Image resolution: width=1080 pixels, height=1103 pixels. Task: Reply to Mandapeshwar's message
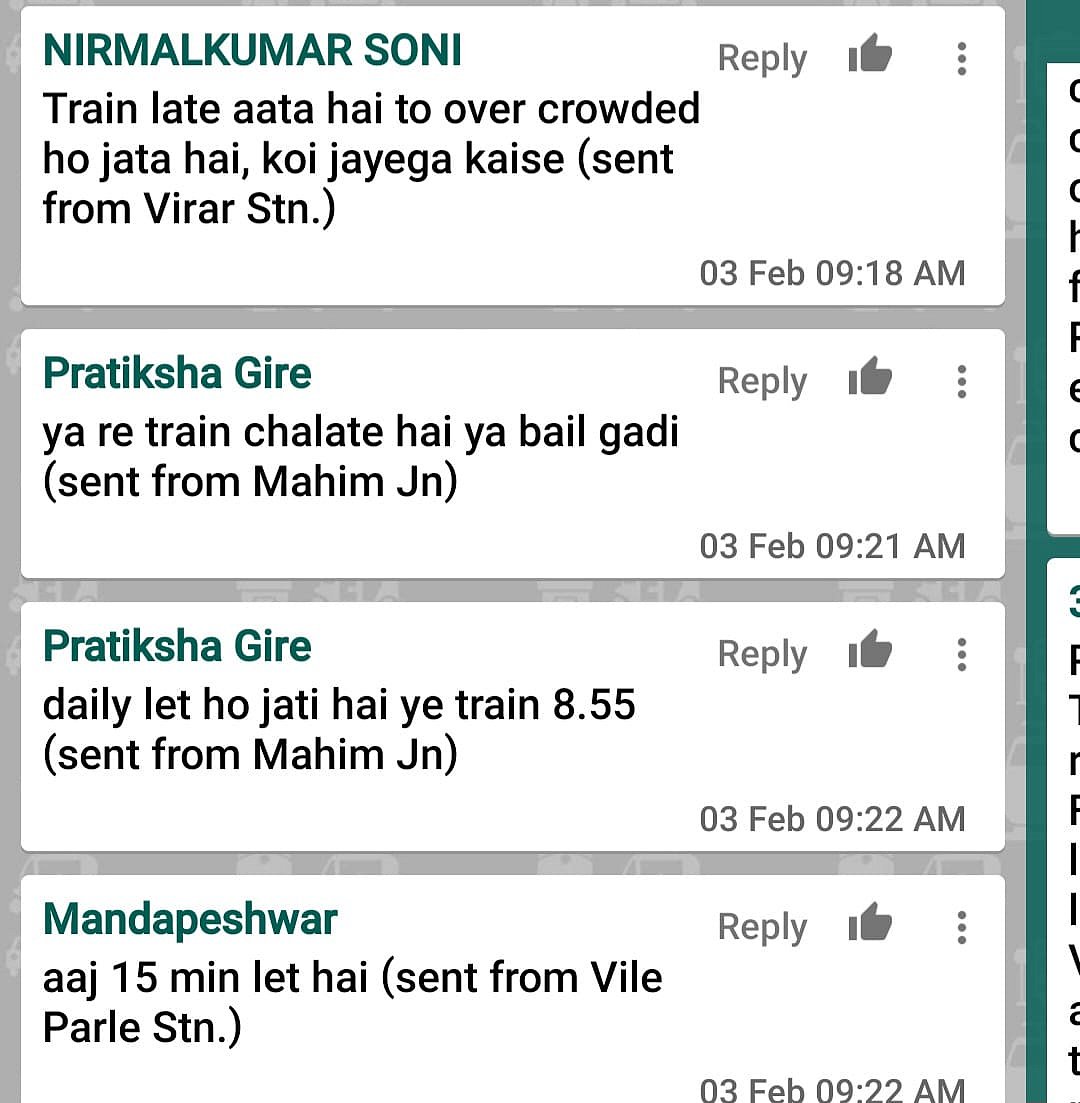click(762, 927)
